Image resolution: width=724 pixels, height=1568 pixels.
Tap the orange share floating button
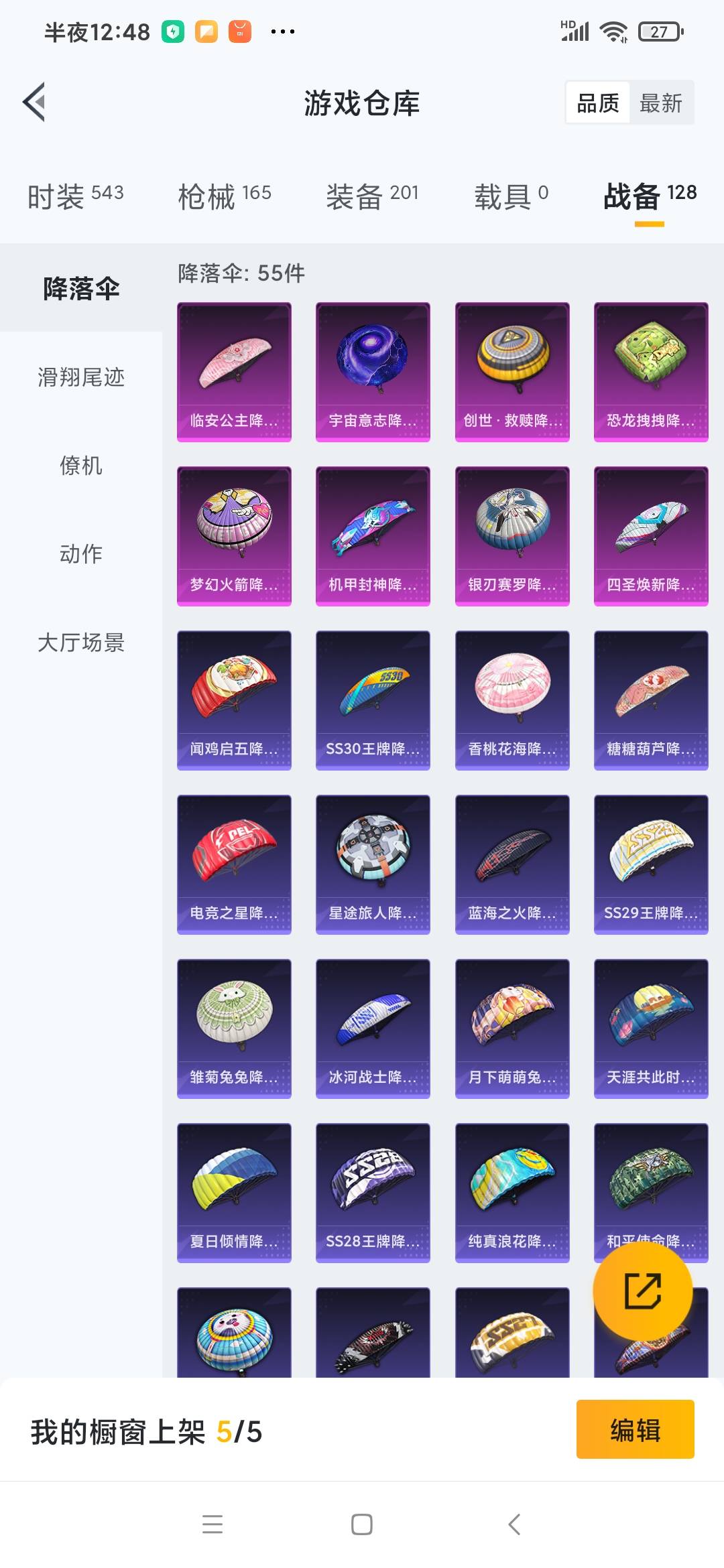643,1291
